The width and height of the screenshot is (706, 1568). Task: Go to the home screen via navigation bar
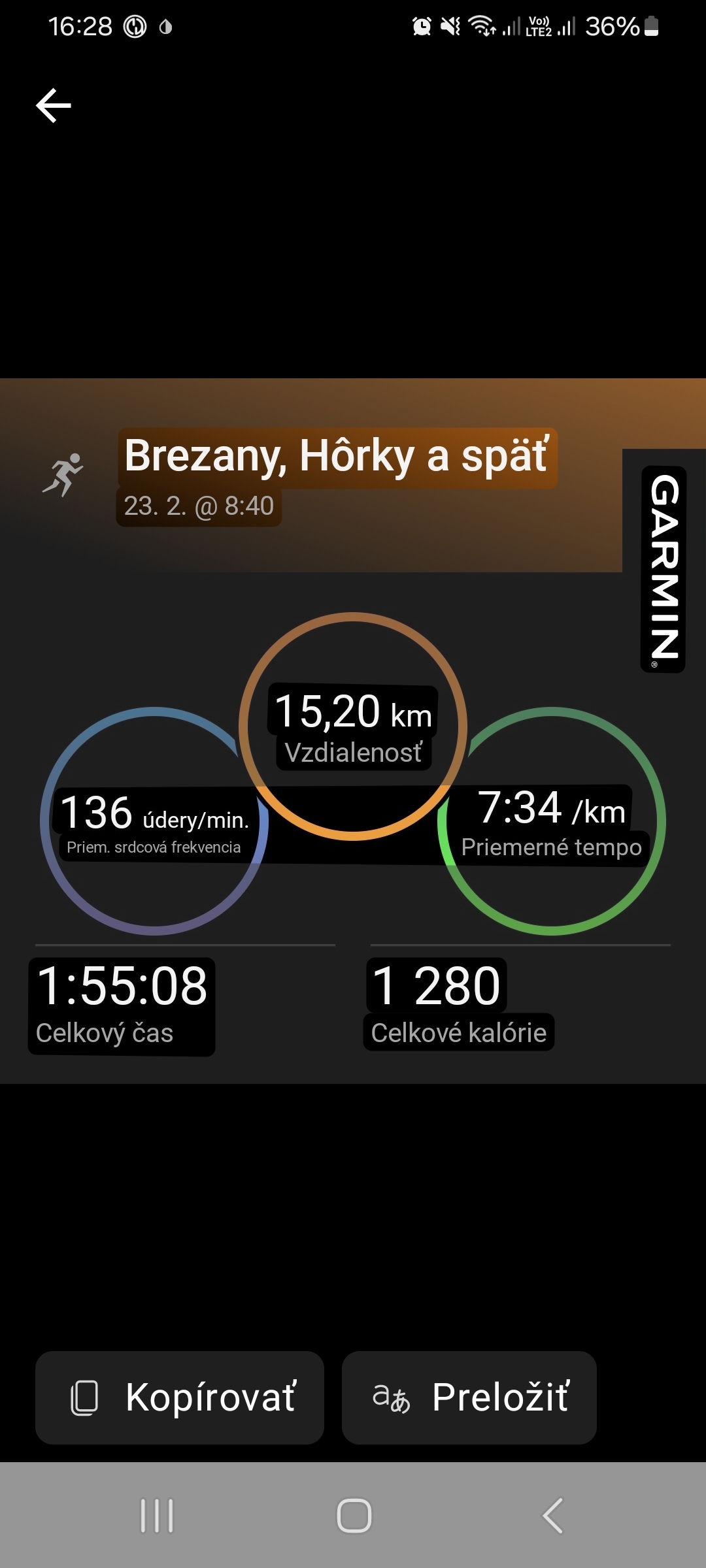point(354,1516)
